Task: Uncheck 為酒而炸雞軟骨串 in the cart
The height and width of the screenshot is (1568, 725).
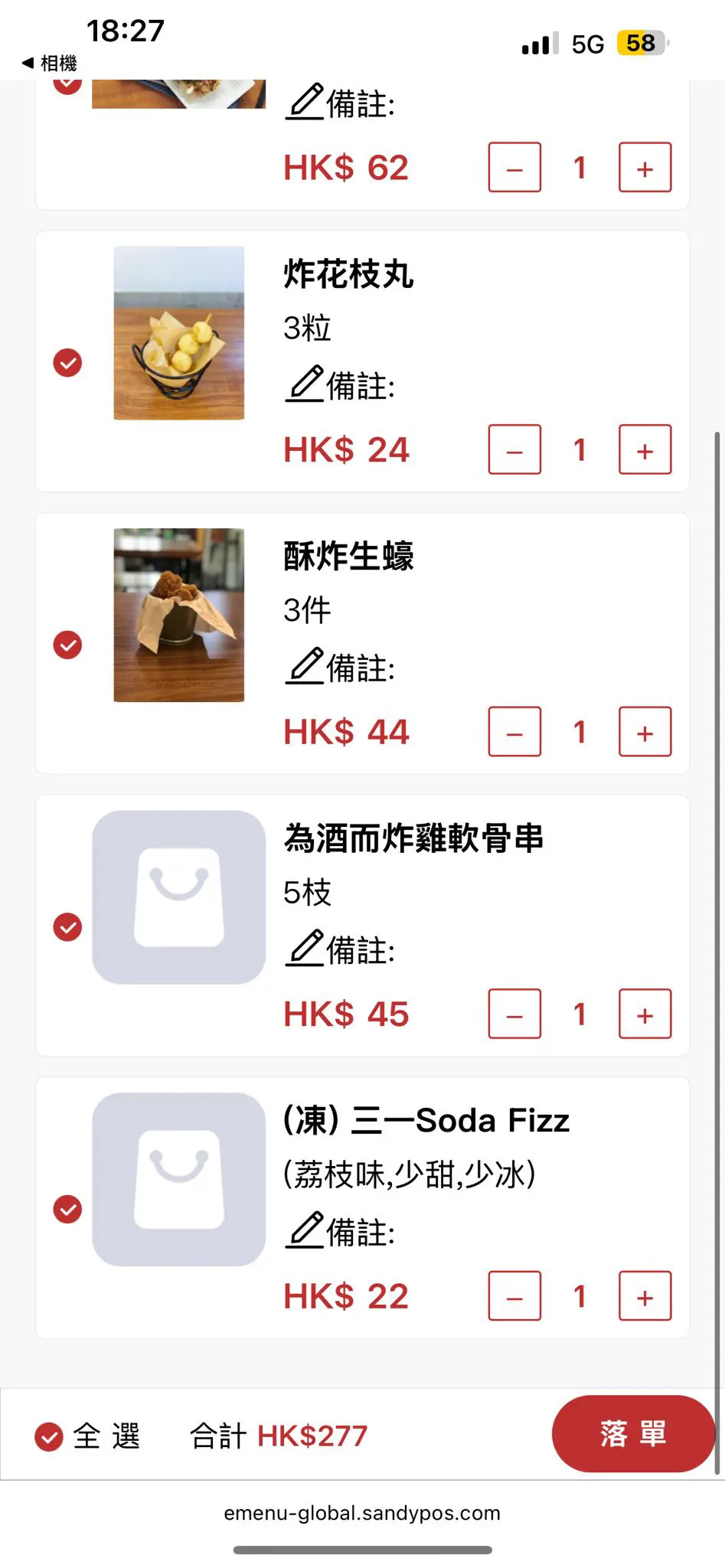Action: point(67,927)
